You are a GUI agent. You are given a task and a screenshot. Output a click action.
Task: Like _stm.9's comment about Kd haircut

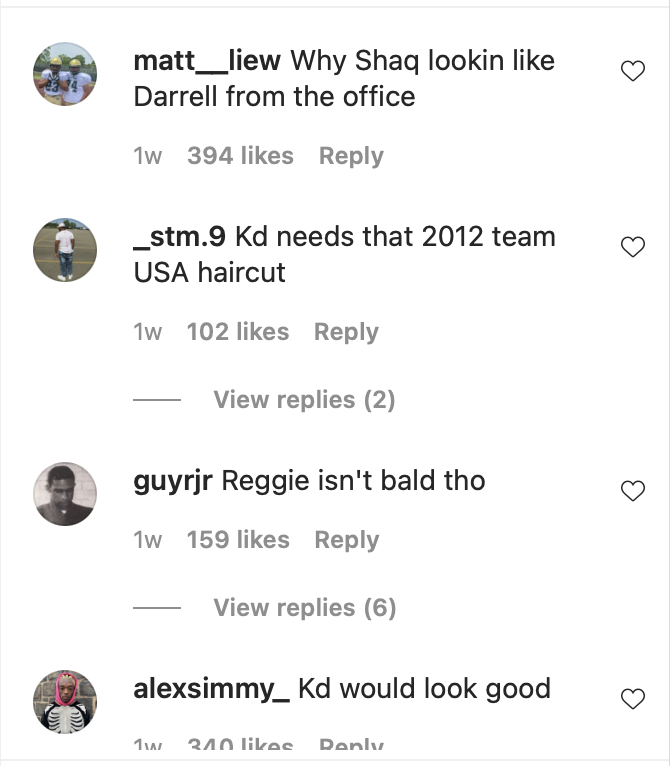[x=633, y=247]
